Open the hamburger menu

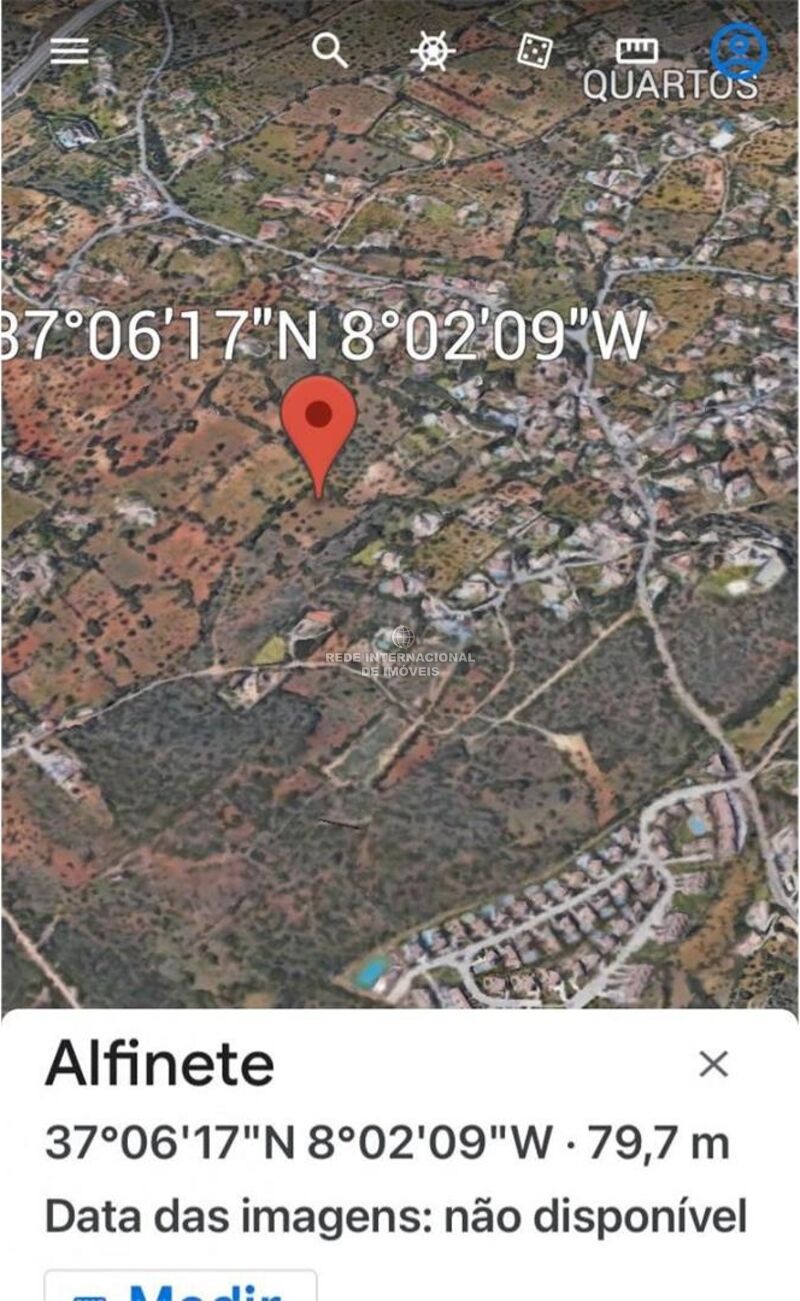69,51
